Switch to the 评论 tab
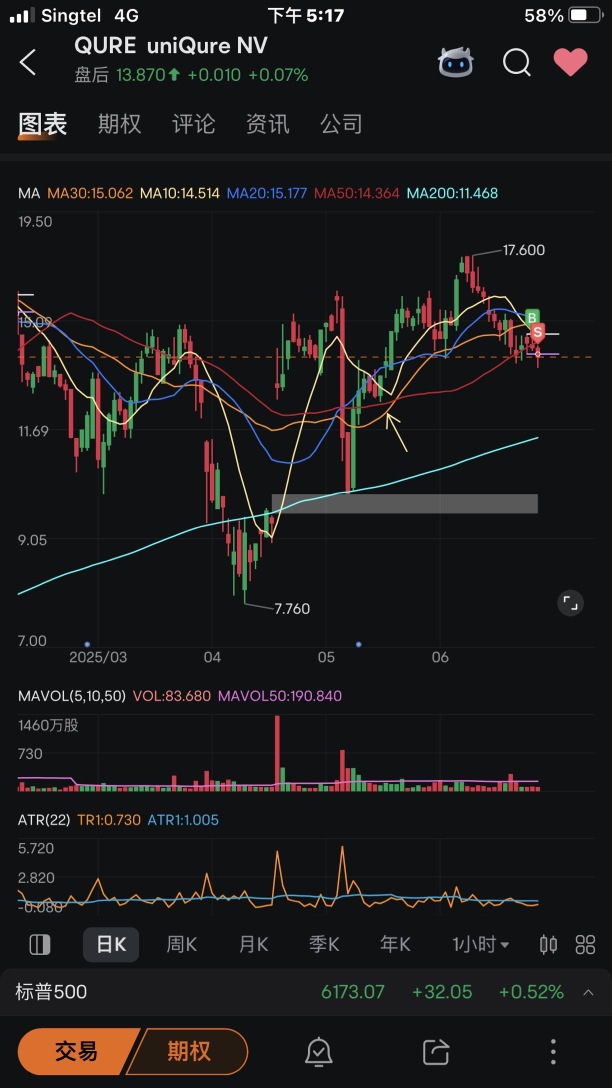Image resolution: width=612 pixels, height=1088 pixels. [193, 124]
